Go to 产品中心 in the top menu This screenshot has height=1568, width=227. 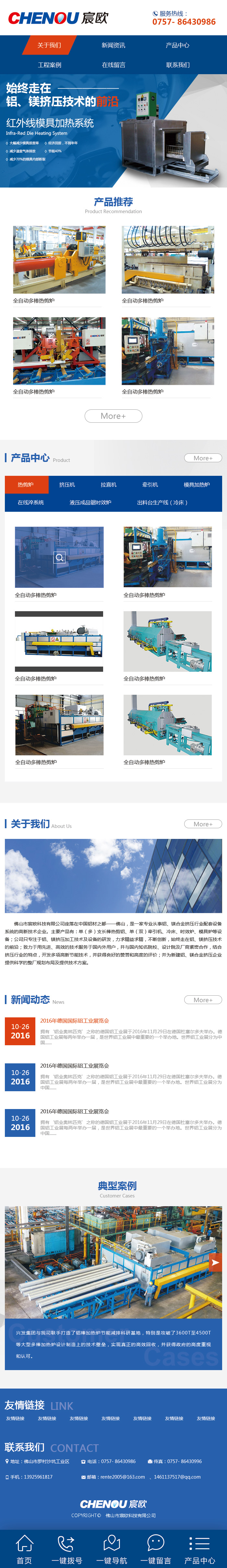click(x=178, y=45)
